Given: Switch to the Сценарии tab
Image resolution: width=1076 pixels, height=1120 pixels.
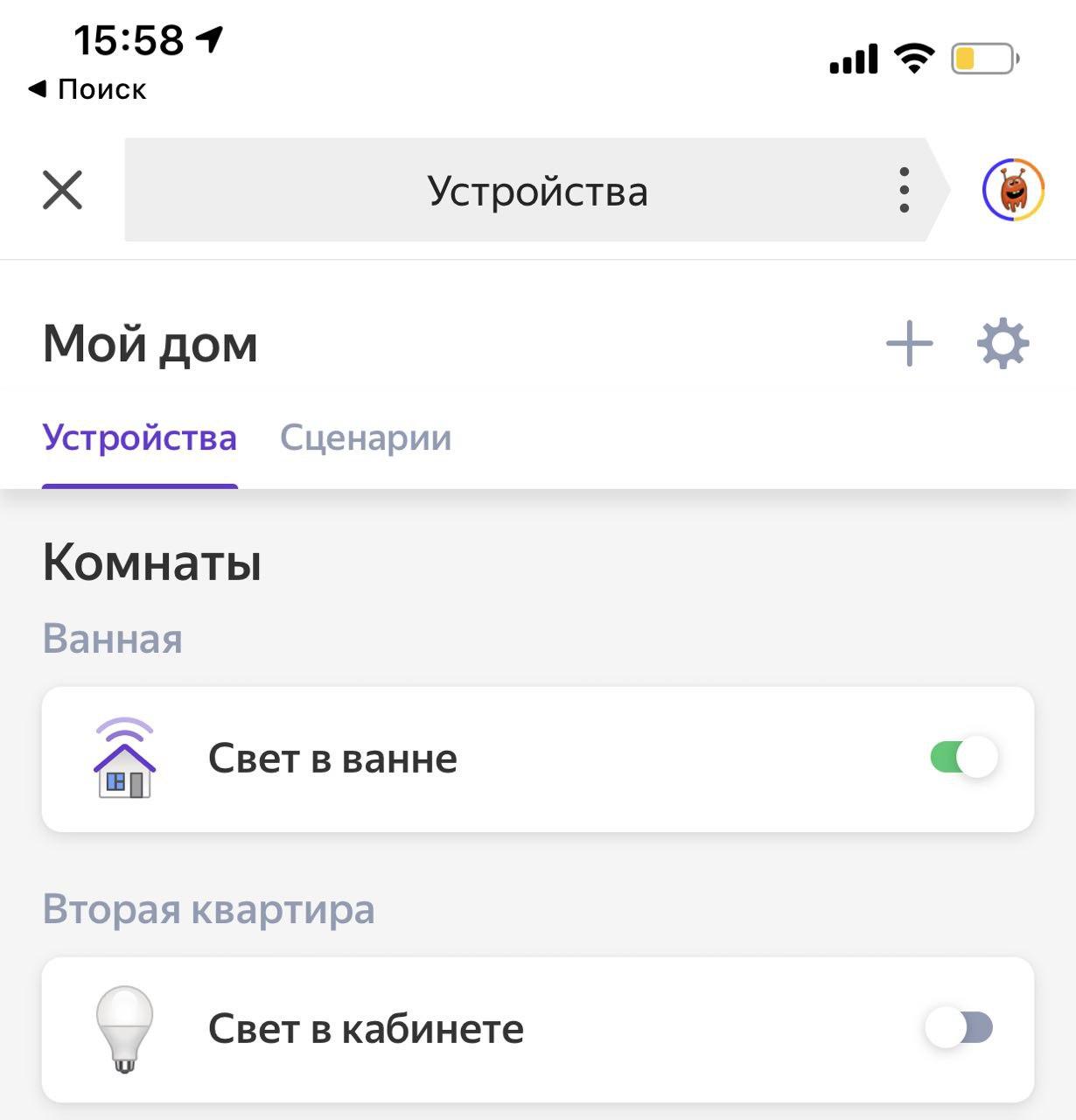Looking at the screenshot, I should coord(366,437).
